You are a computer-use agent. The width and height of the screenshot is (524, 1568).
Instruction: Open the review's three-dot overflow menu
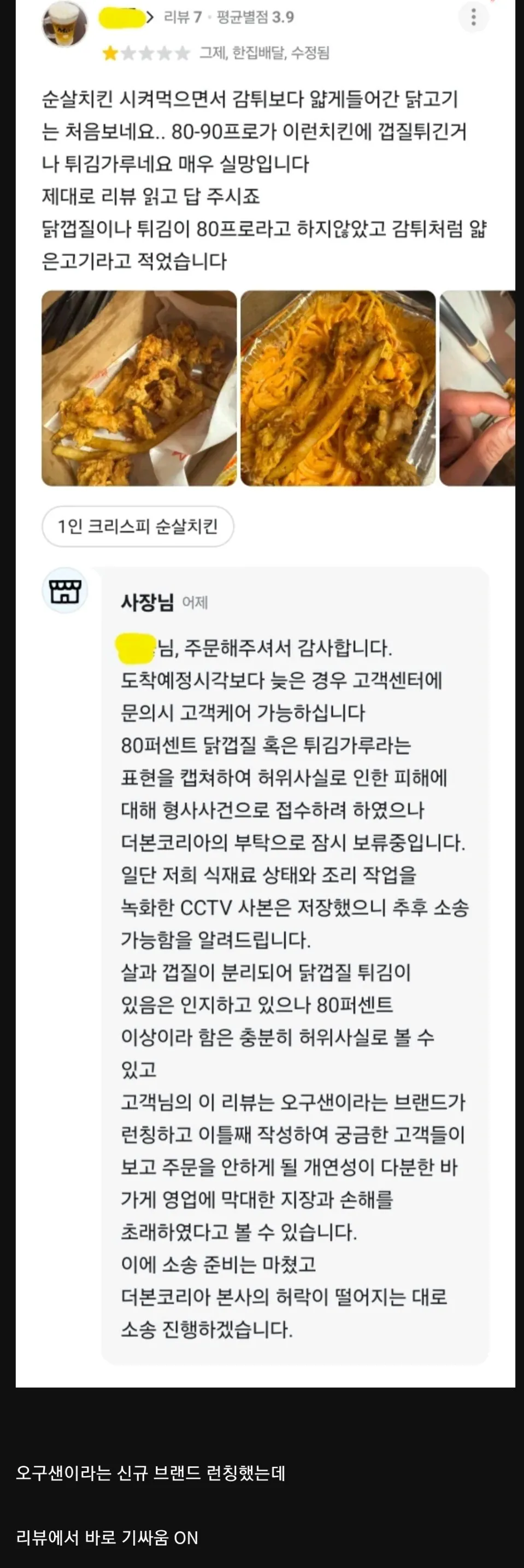coord(473,17)
